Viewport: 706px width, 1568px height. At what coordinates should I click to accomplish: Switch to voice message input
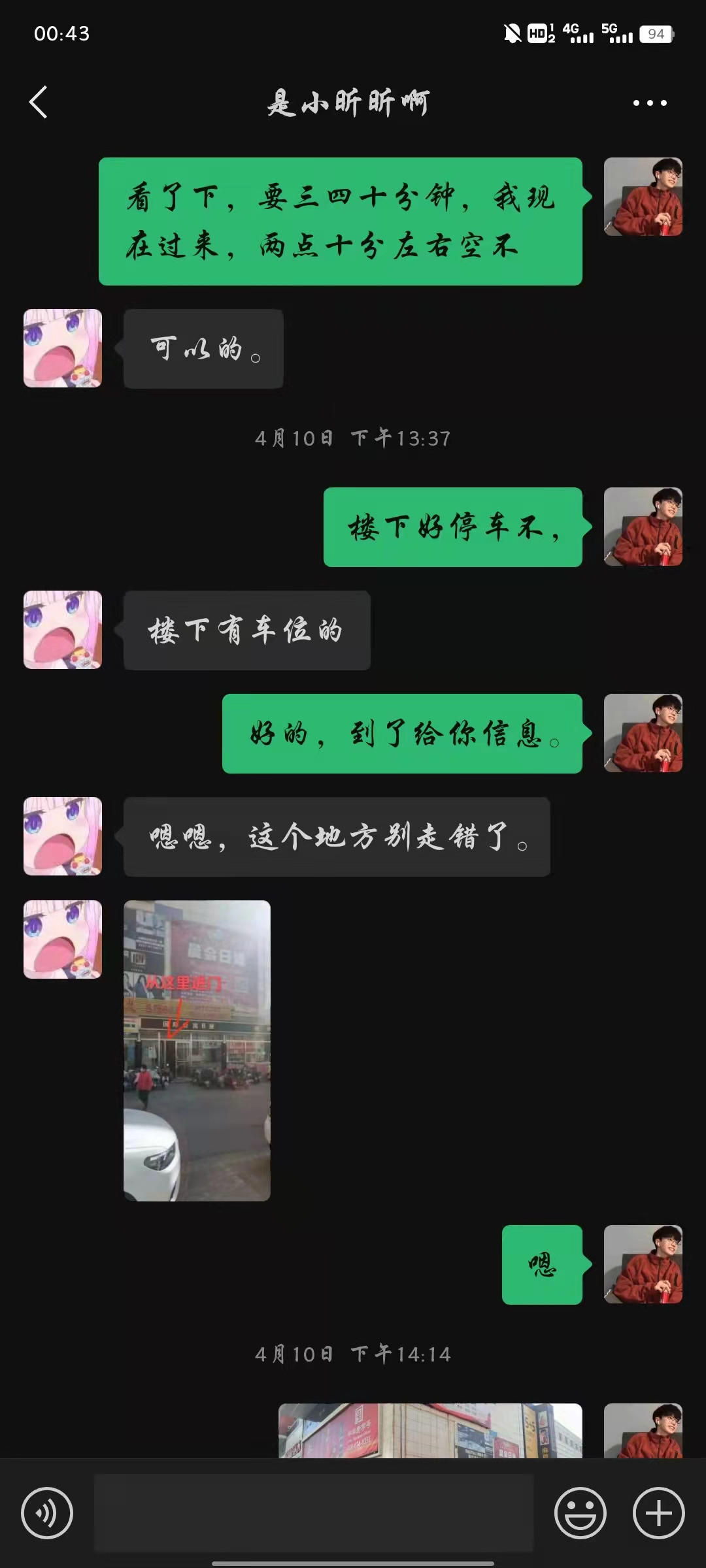tap(47, 1513)
